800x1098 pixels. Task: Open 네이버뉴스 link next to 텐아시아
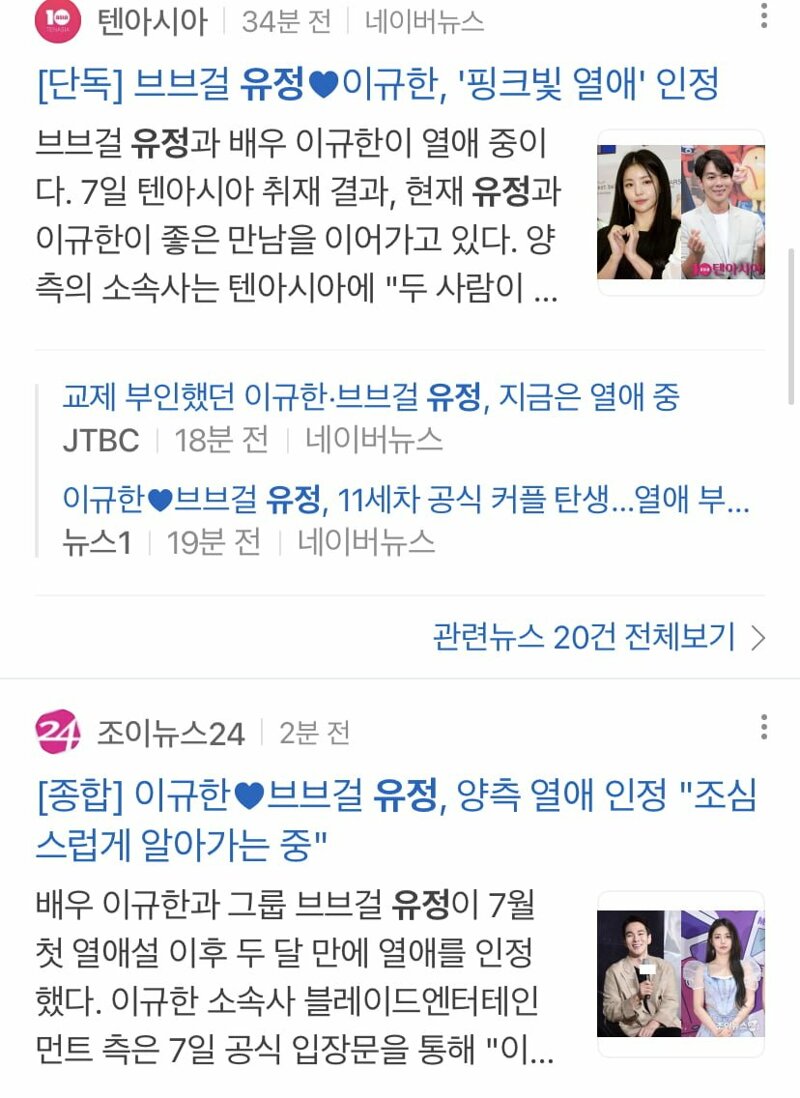[424, 21]
